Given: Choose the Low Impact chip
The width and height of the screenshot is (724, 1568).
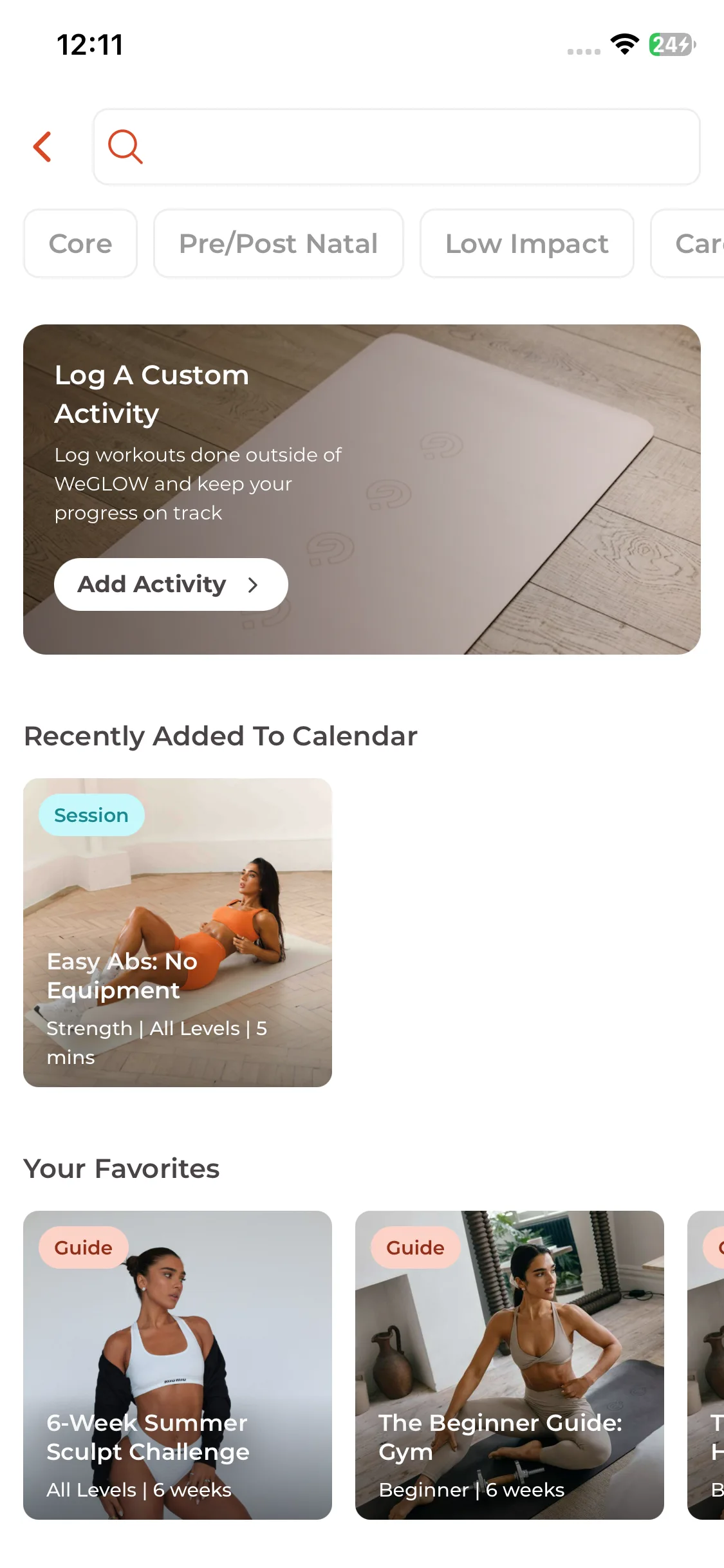Looking at the screenshot, I should tap(526, 243).
